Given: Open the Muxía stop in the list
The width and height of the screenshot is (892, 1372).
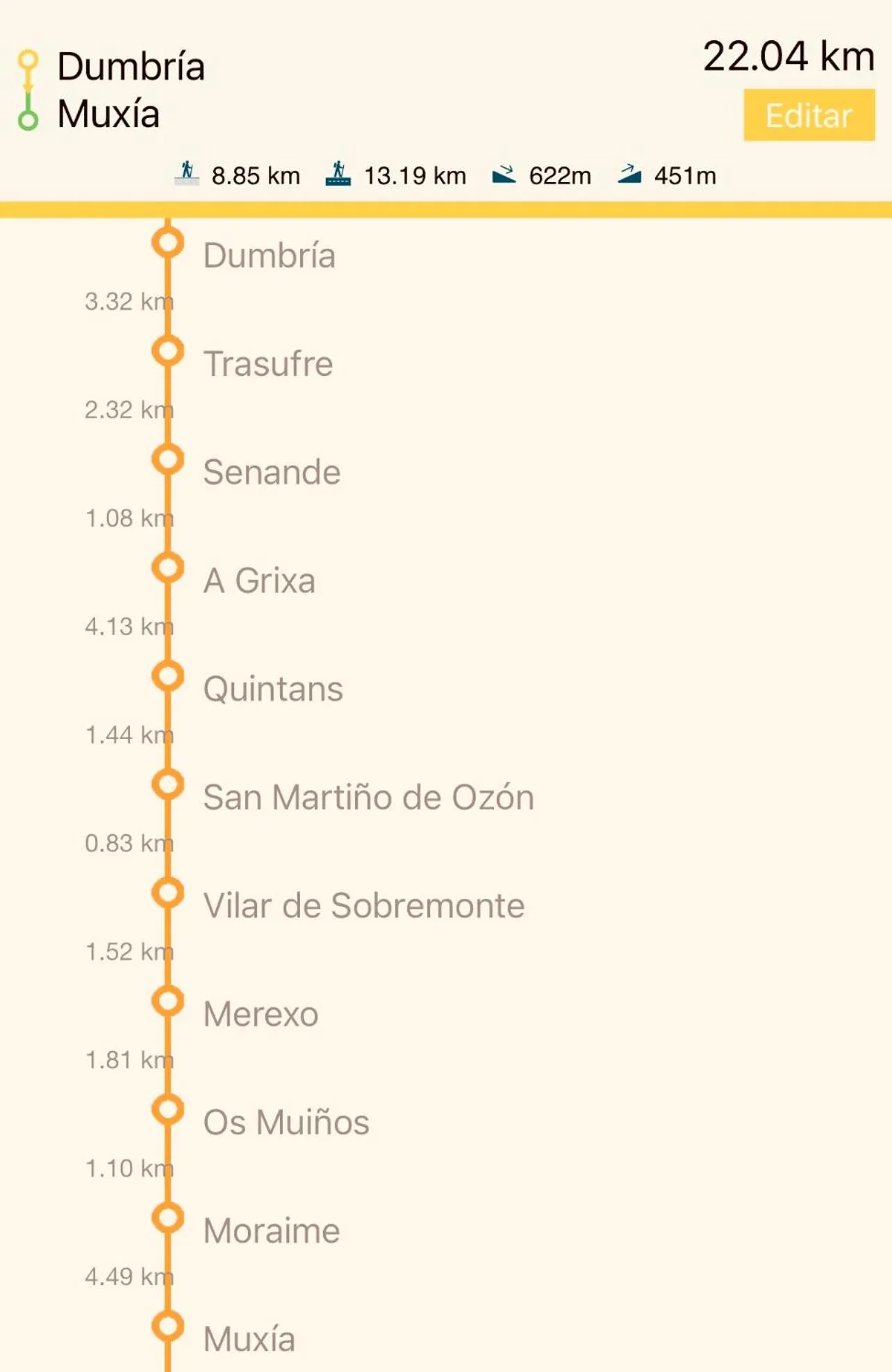Looking at the screenshot, I should point(249,1339).
